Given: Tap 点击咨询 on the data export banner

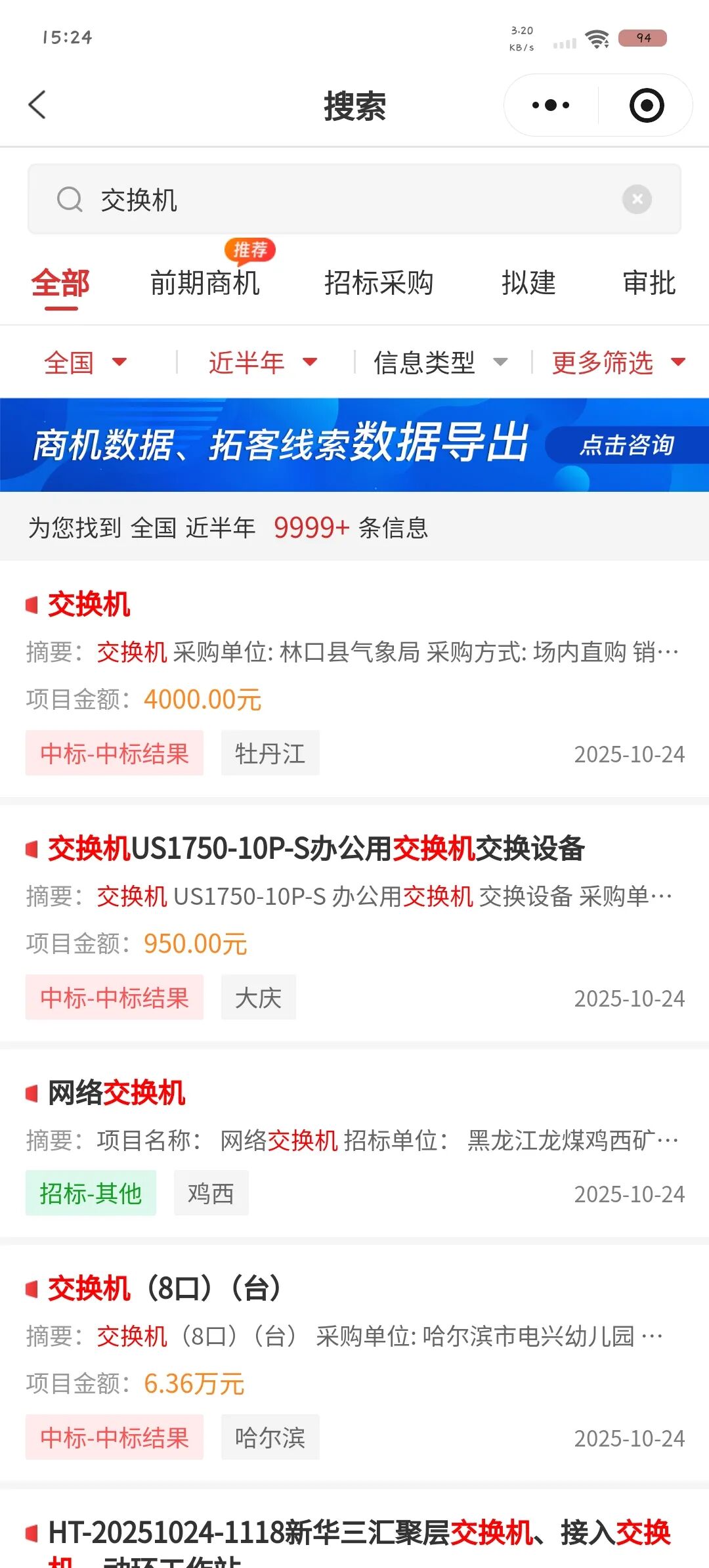Looking at the screenshot, I should (626, 445).
